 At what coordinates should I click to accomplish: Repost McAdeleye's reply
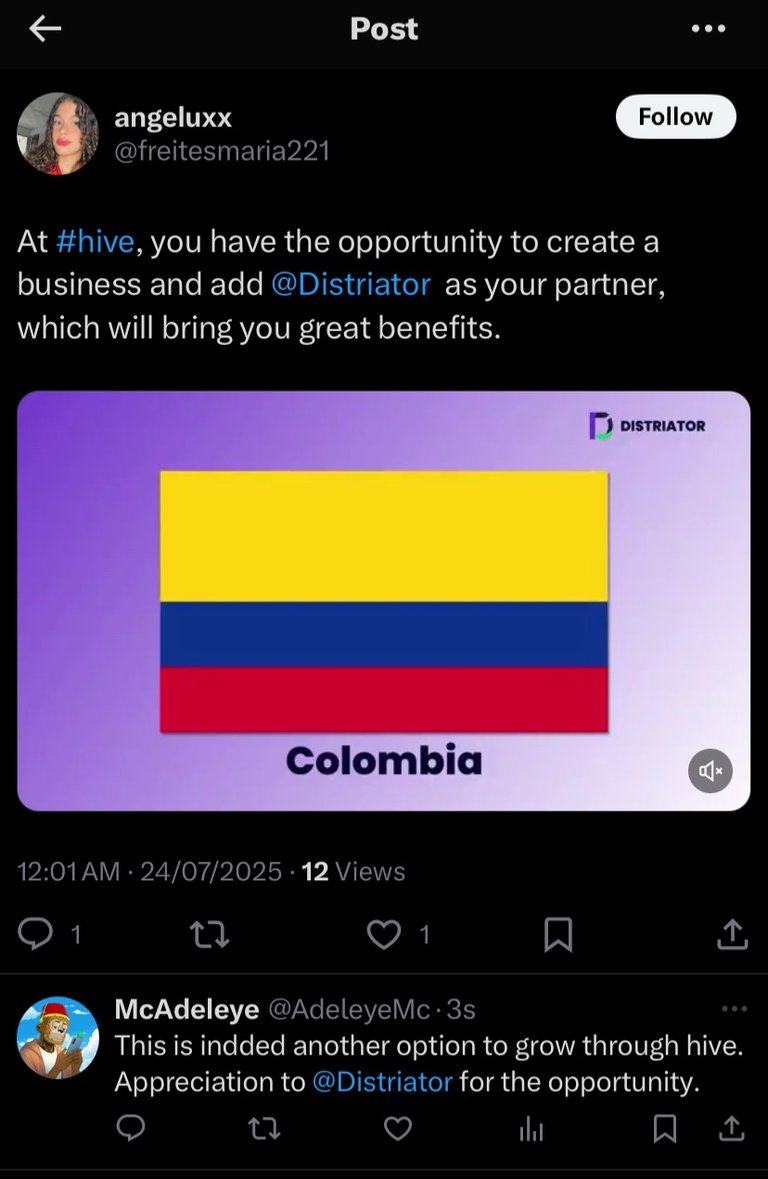[264, 1129]
